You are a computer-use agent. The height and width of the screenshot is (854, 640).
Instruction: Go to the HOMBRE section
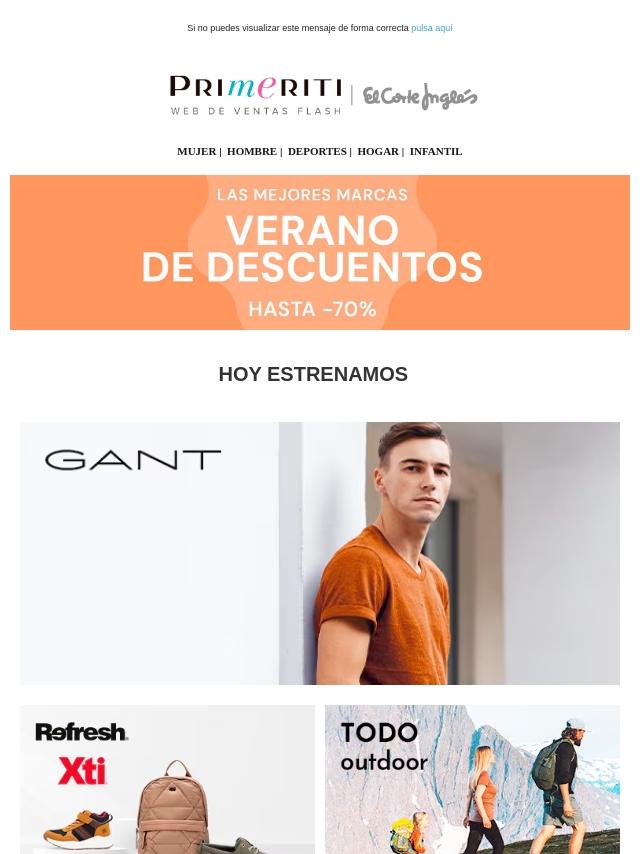(251, 152)
